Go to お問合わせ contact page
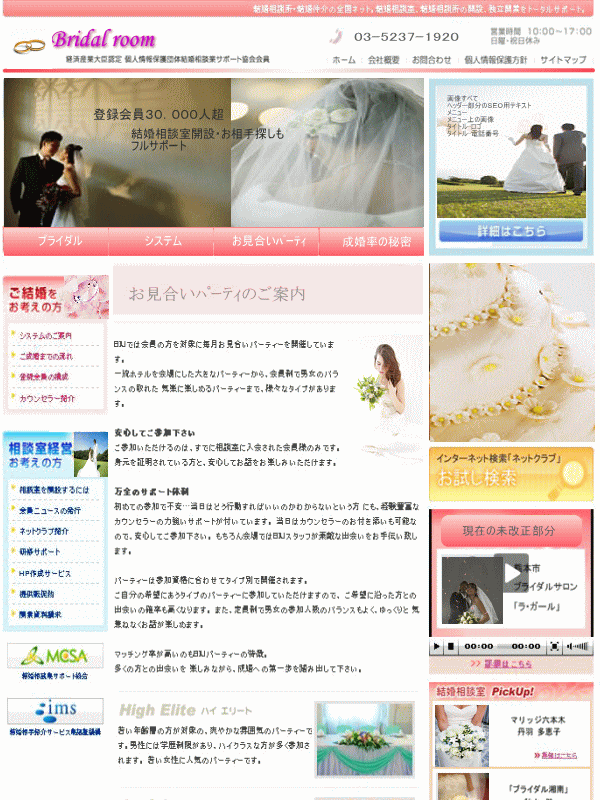The width and height of the screenshot is (600, 800). (x=431, y=60)
